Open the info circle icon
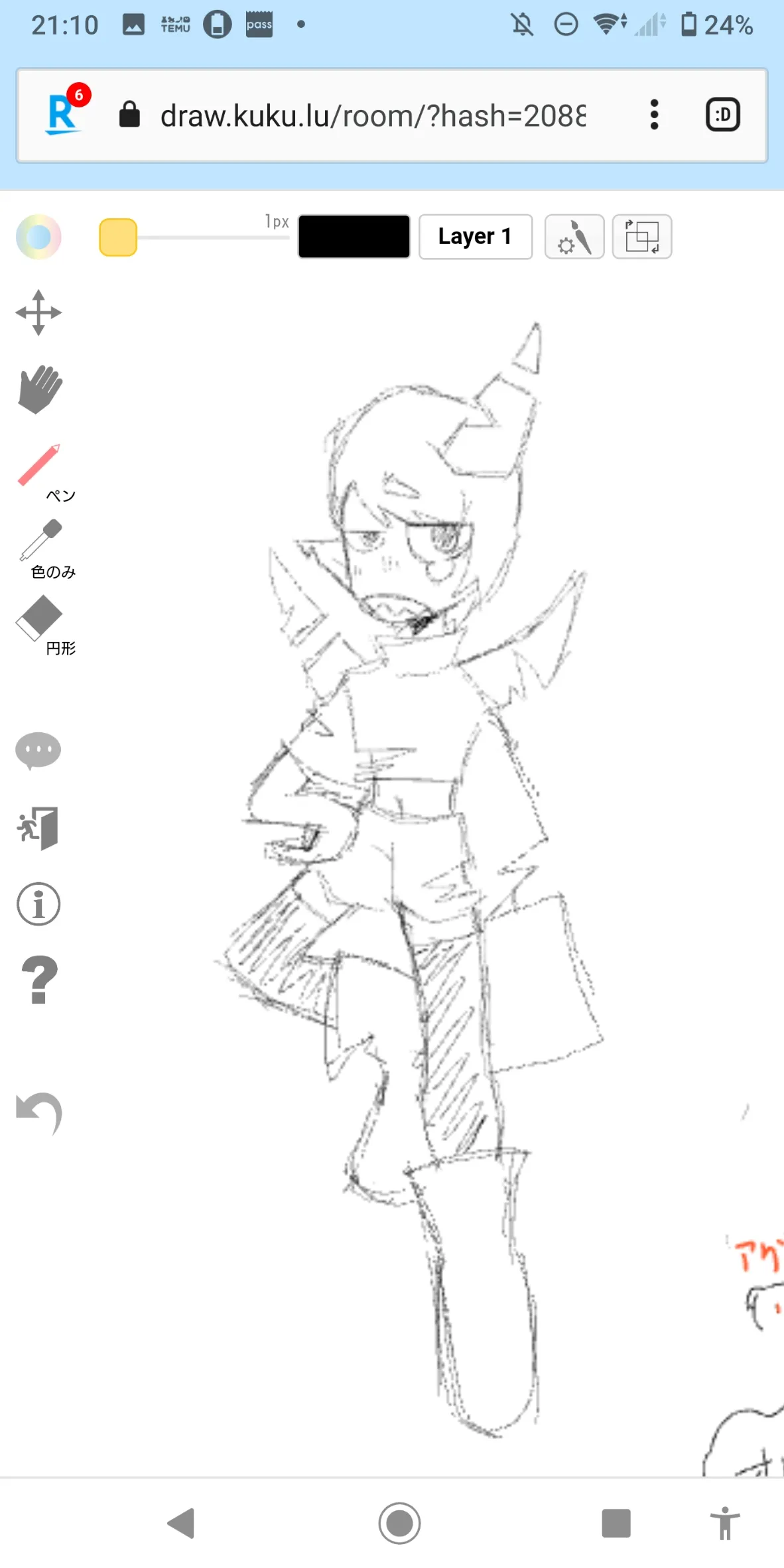The height and width of the screenshot is (1568, 784). click(38, 904)
